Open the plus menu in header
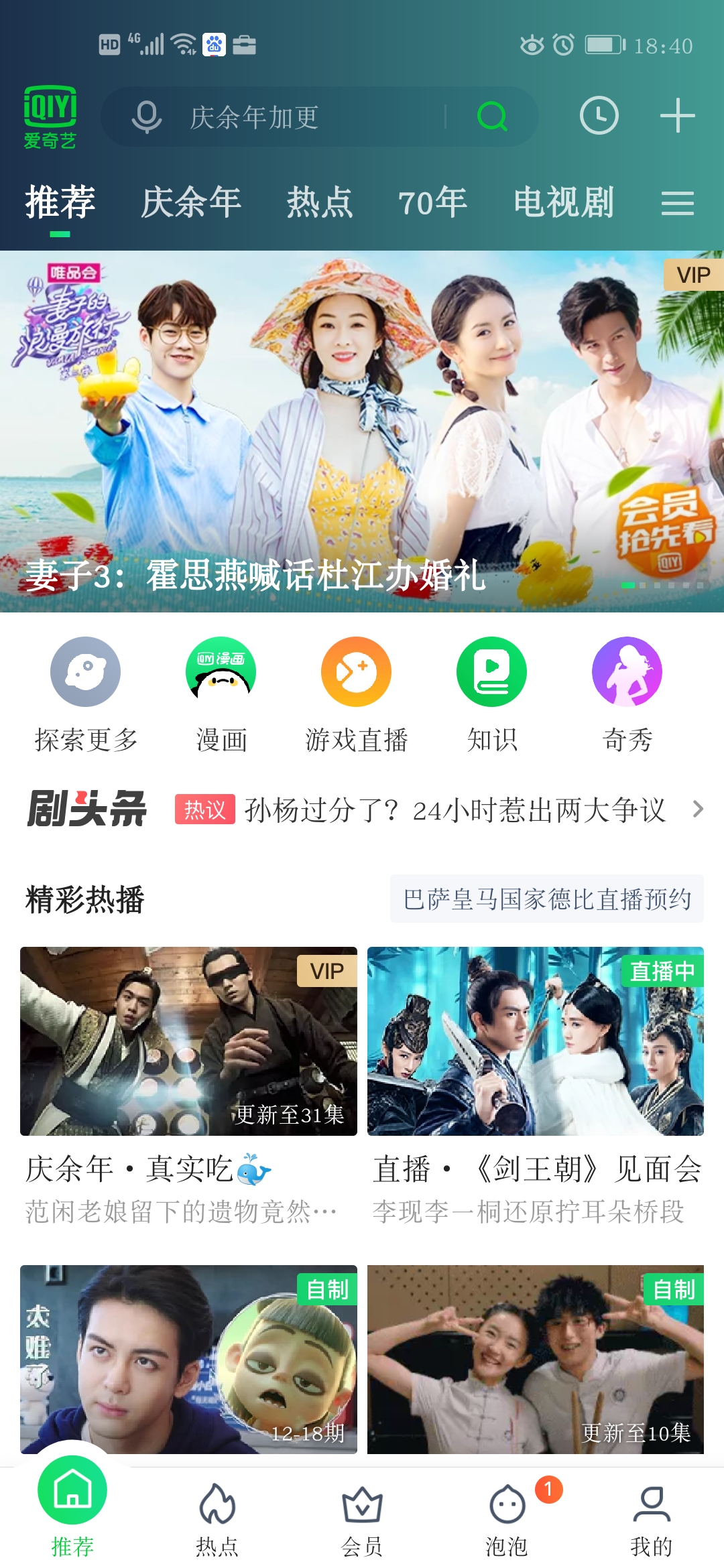 677,116
